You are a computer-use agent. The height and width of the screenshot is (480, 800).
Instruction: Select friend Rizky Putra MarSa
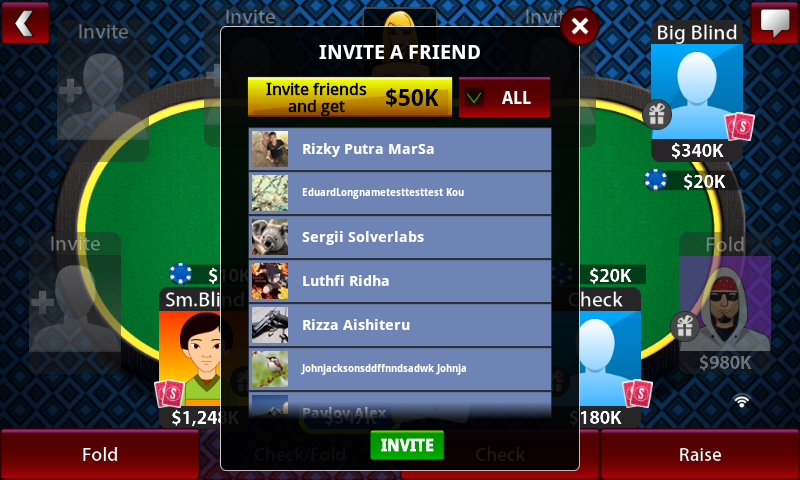tap(400, 149)
